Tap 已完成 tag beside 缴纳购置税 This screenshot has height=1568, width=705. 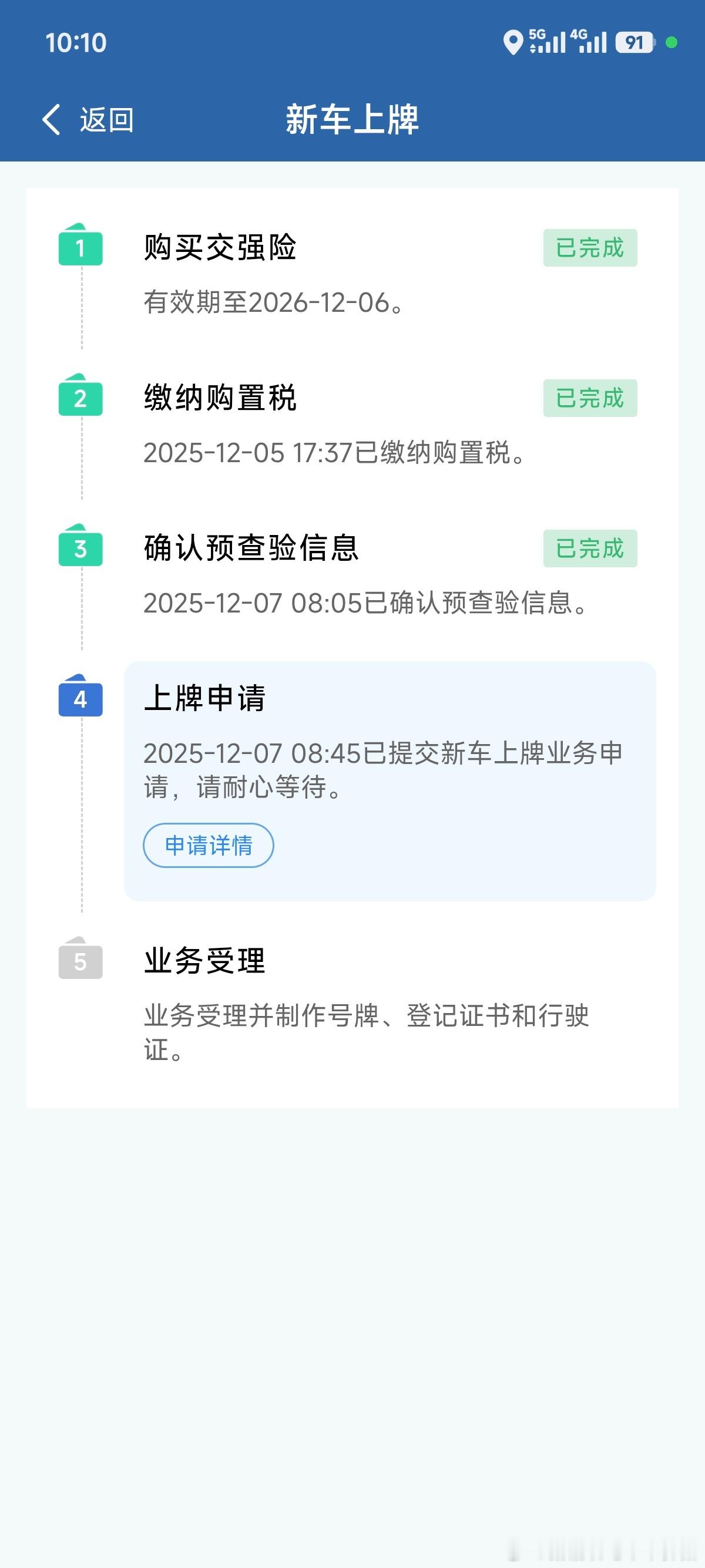tap(590, 399)
